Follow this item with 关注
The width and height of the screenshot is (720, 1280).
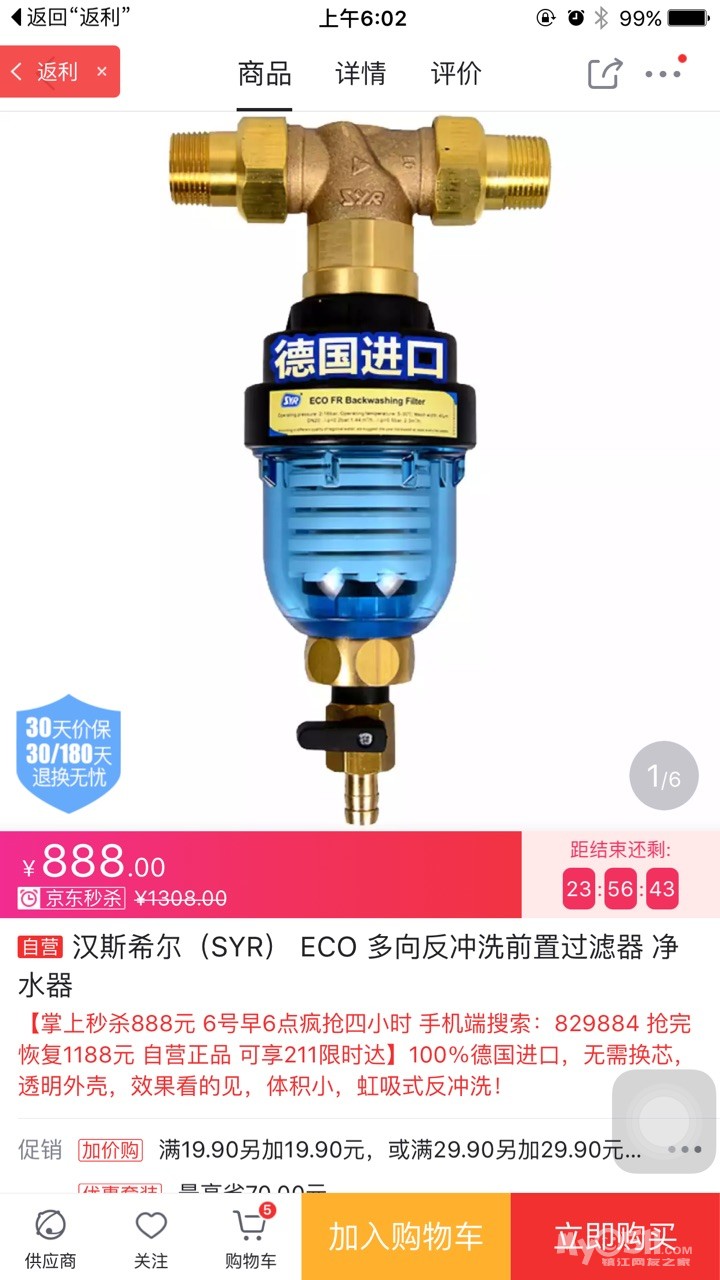coord(151,1238)
